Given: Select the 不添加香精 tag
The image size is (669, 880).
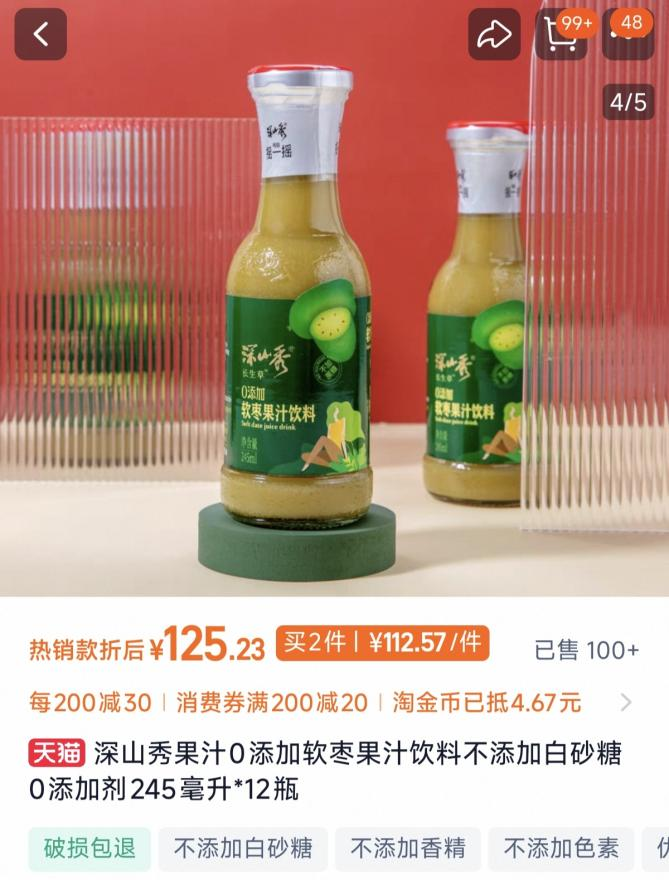Looking at the screenshot, I should pos(407,849).
